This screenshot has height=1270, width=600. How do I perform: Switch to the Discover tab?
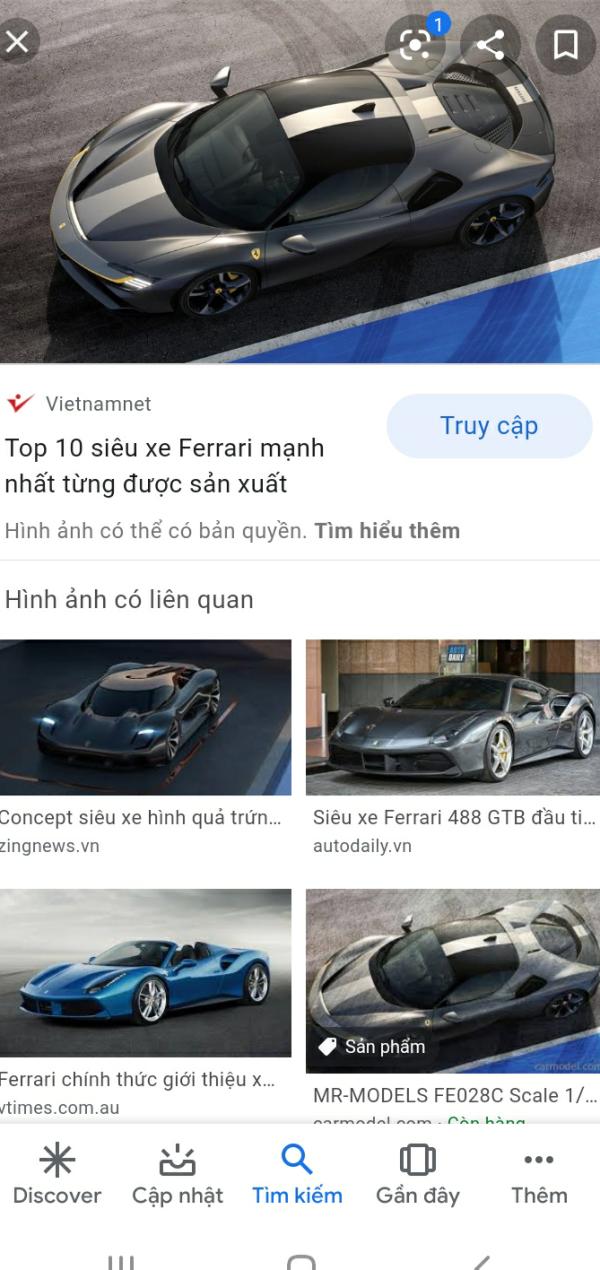57,1176
